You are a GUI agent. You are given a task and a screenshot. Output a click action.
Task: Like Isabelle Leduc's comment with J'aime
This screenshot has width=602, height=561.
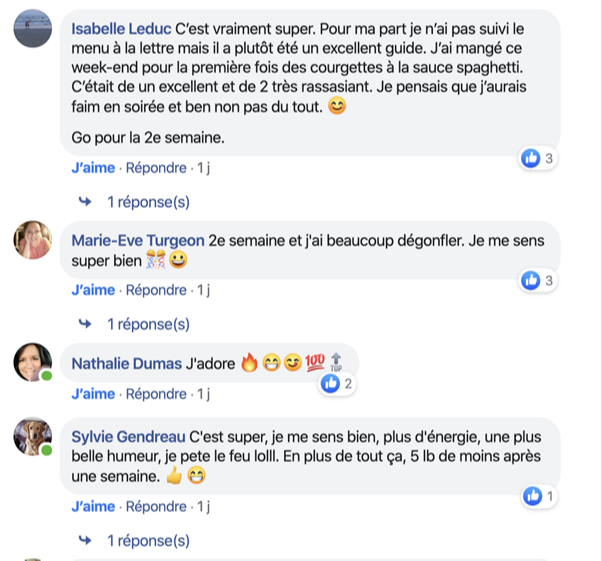[93, 168]
